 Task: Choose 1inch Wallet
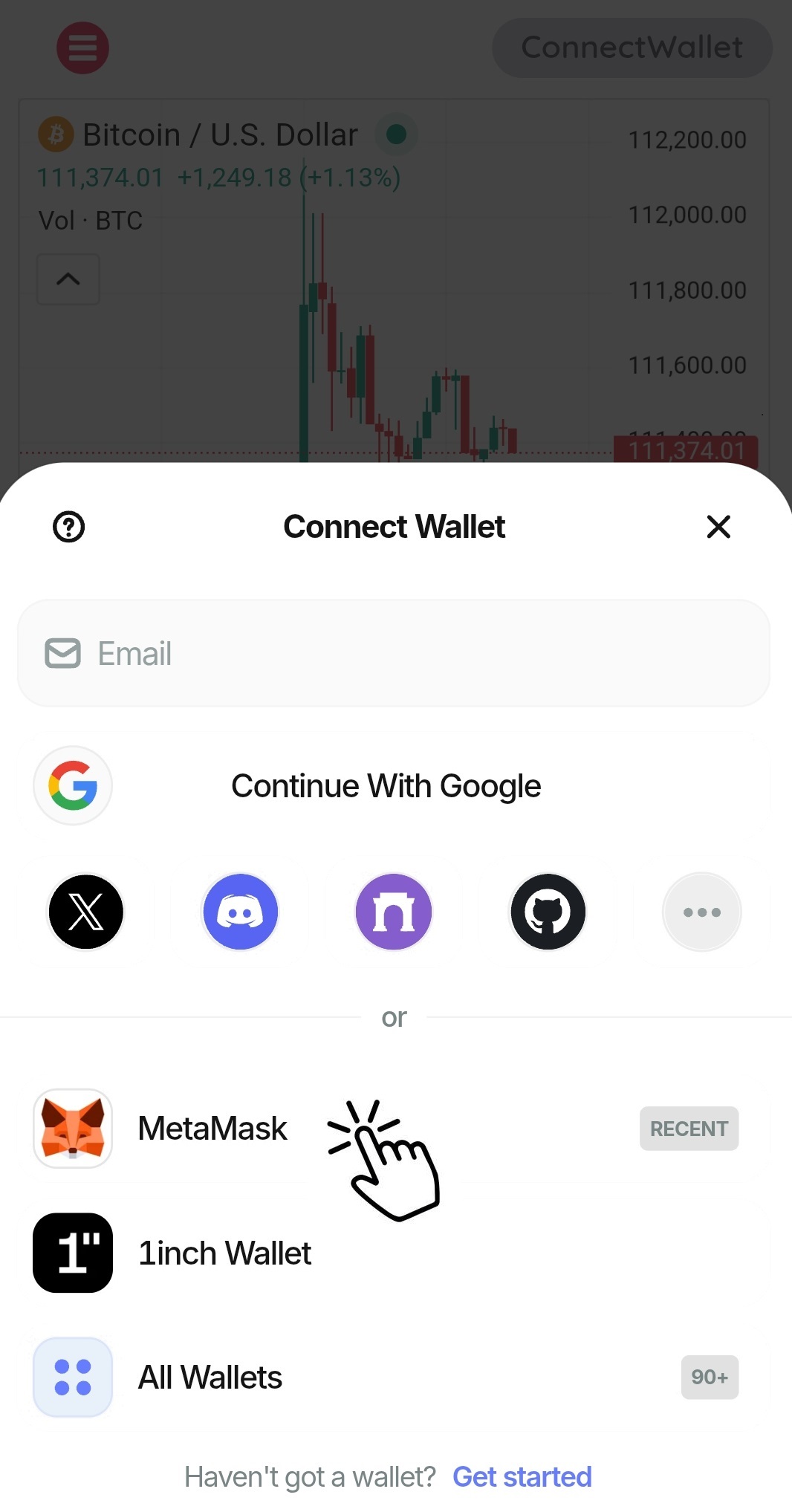224,1253
